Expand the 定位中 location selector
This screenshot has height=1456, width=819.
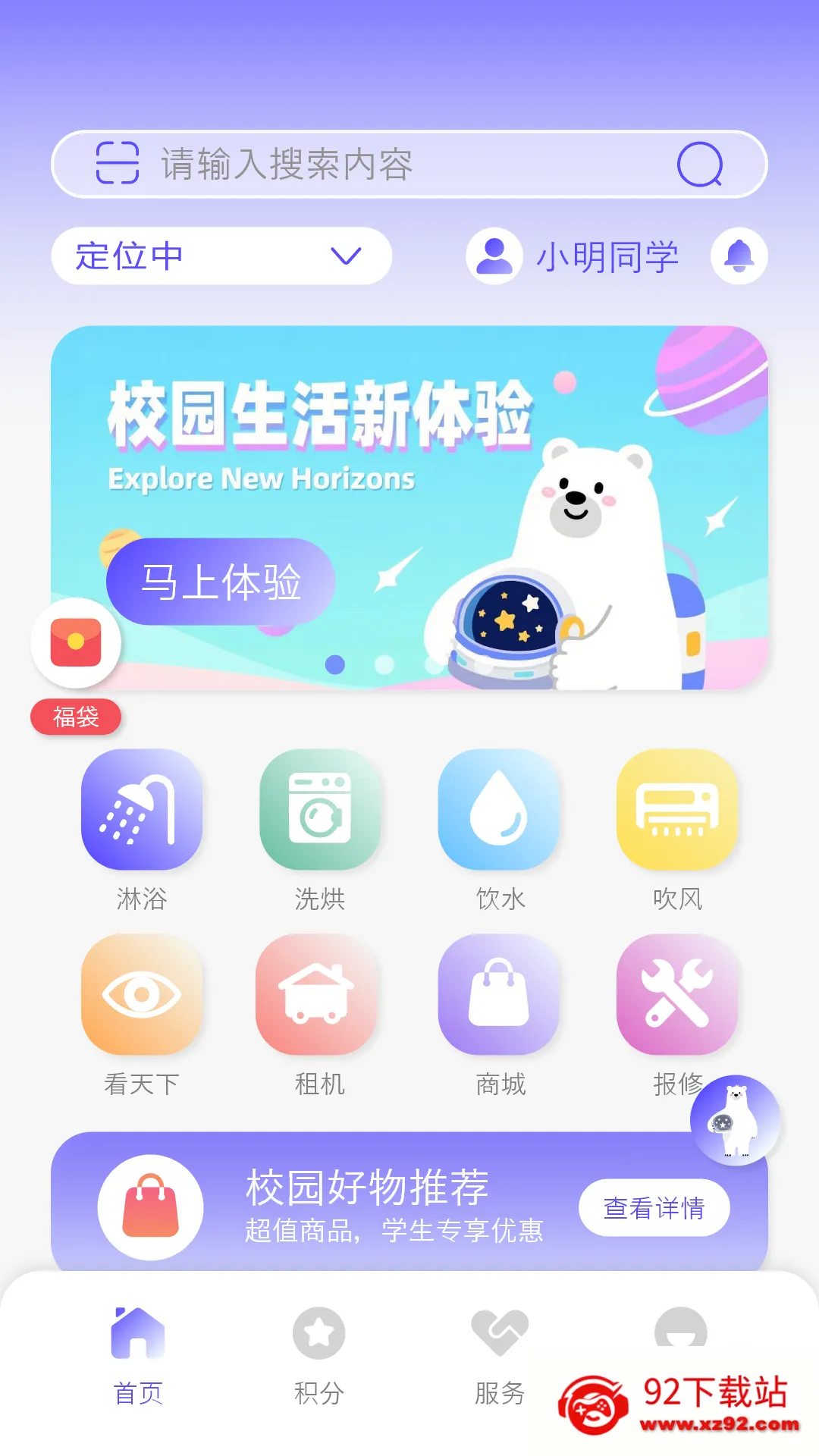(220, 256)
